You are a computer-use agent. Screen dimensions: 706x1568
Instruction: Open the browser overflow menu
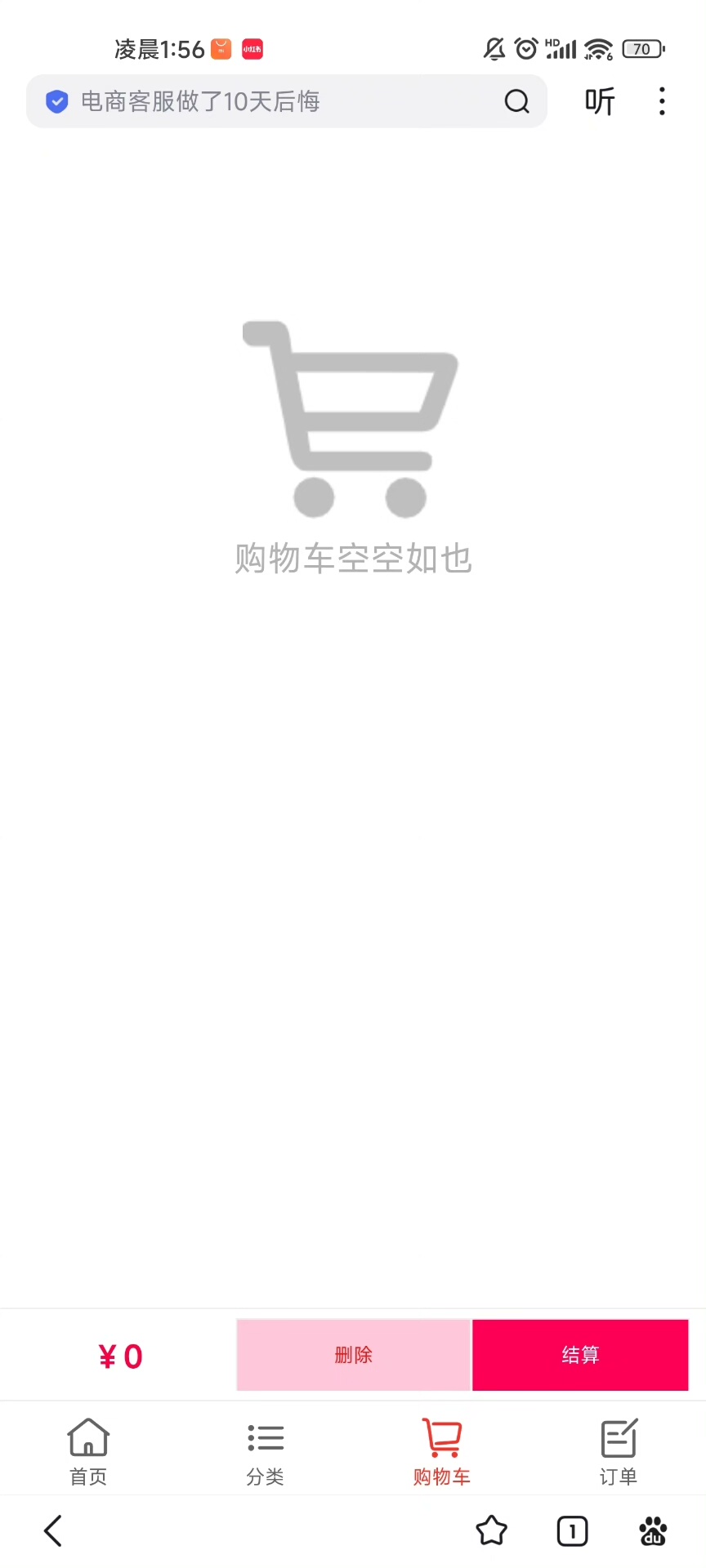pos(662,101)
